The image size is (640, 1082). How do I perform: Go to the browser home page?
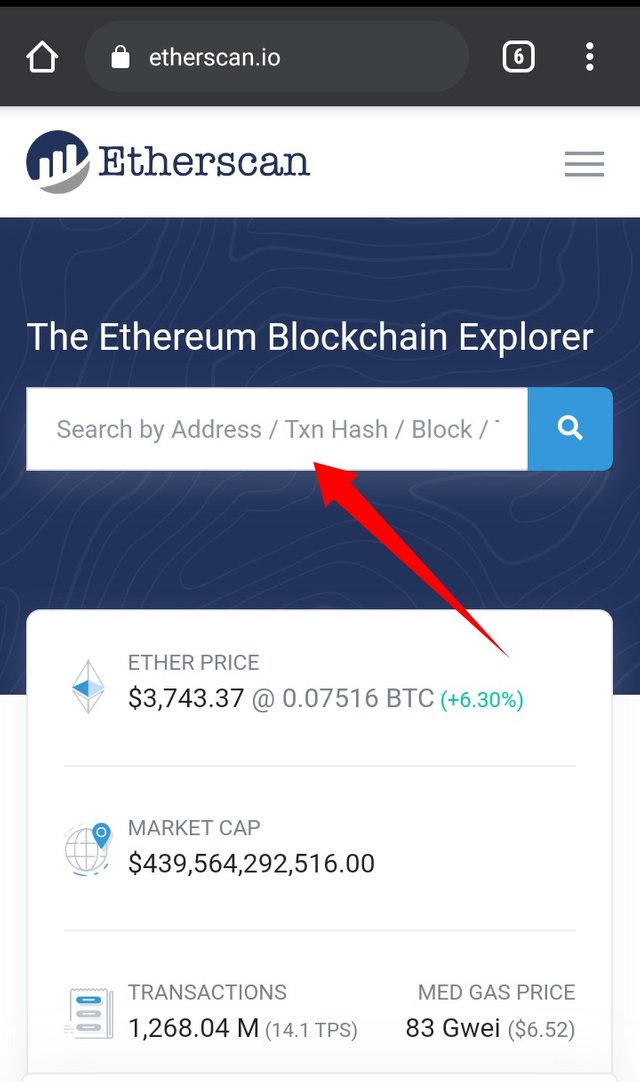[42, 57]
